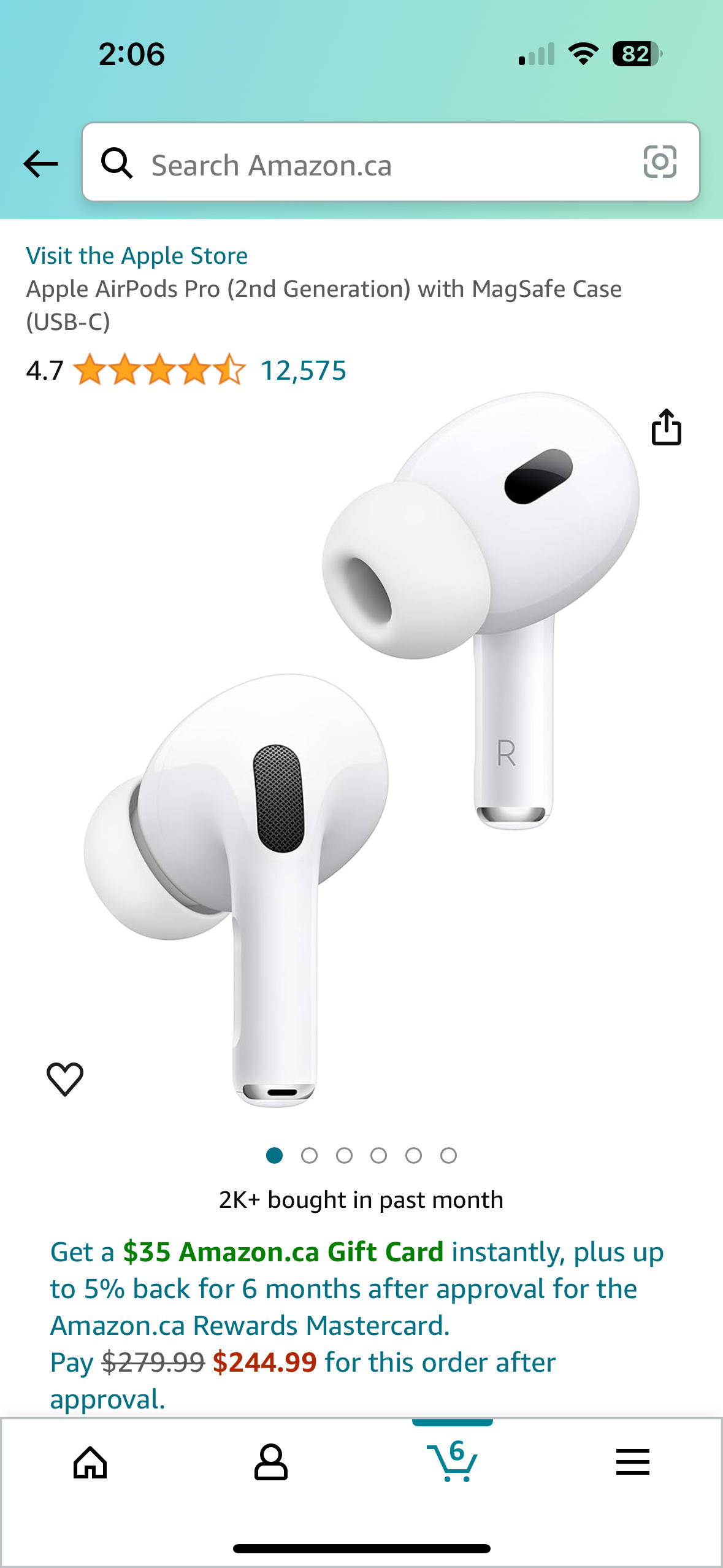Jump to the second image dot

[x=309, y=1156]
